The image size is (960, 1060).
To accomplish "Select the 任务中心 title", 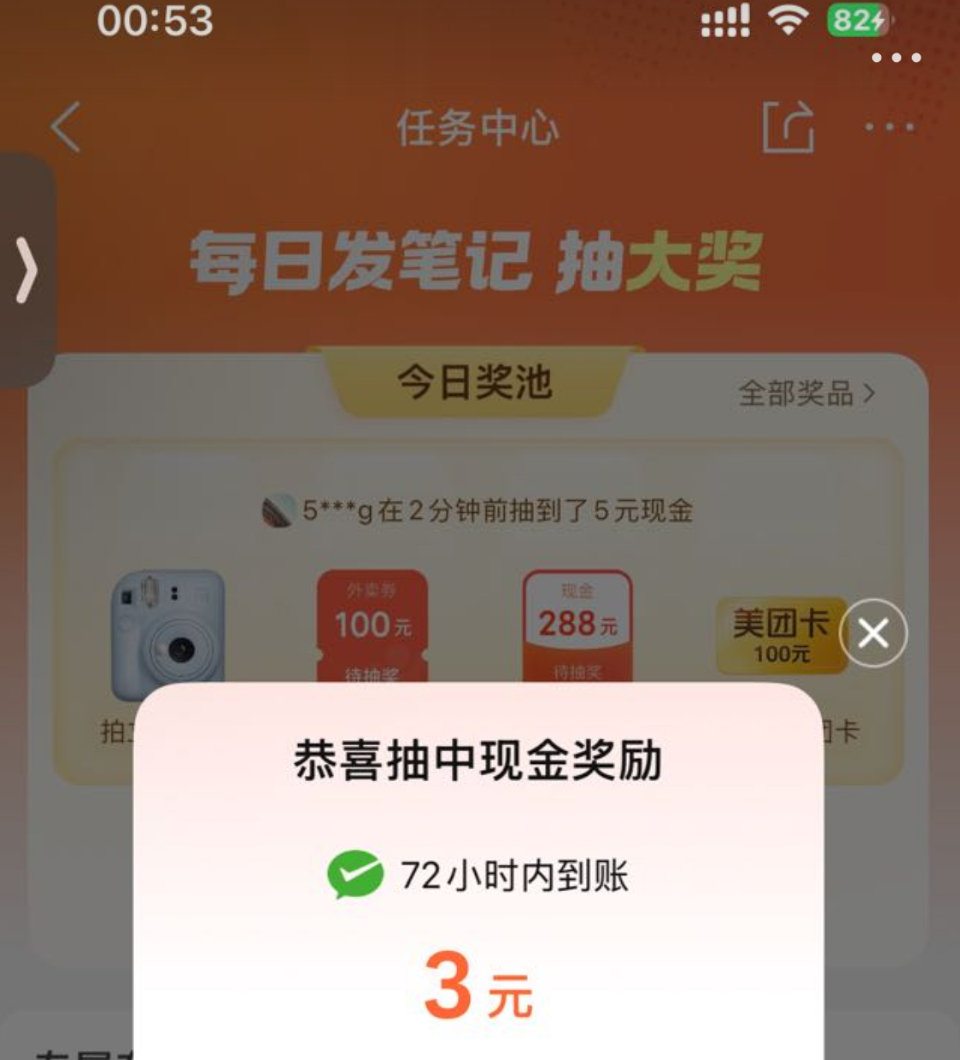I will pos(478,128).
